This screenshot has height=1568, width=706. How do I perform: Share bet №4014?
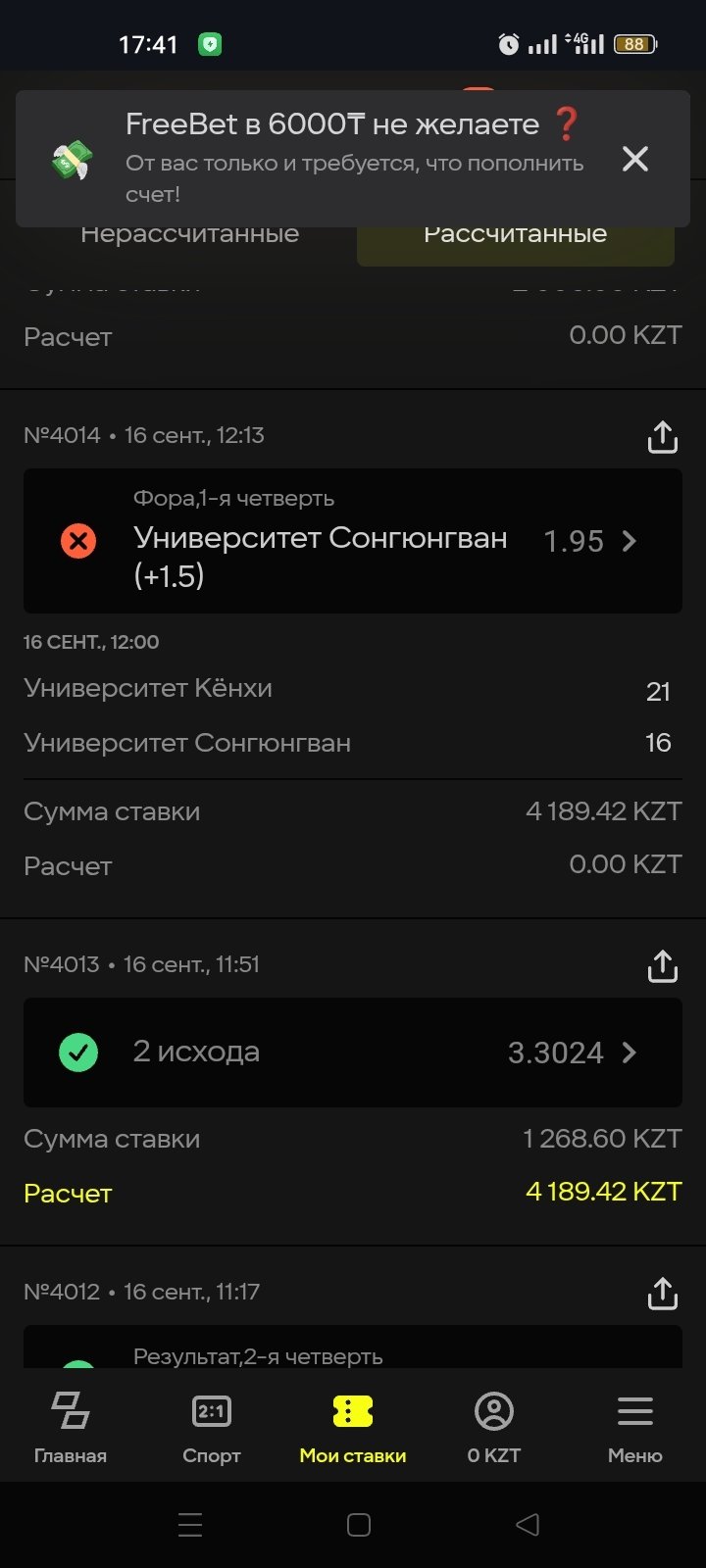tap(663, 437)
